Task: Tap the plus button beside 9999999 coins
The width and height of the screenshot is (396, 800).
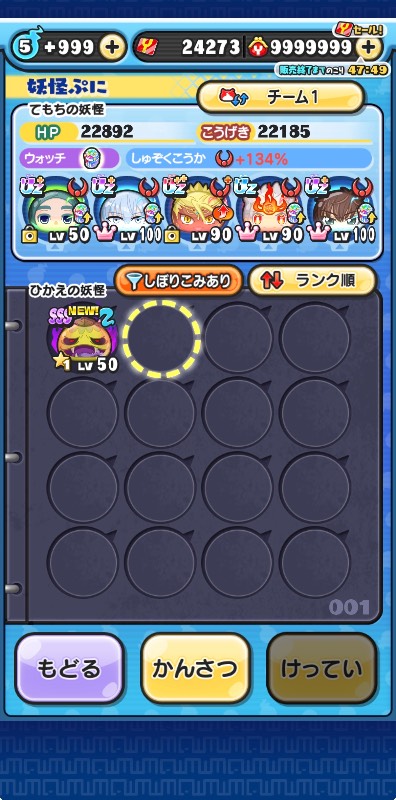Action: [368, 47]
